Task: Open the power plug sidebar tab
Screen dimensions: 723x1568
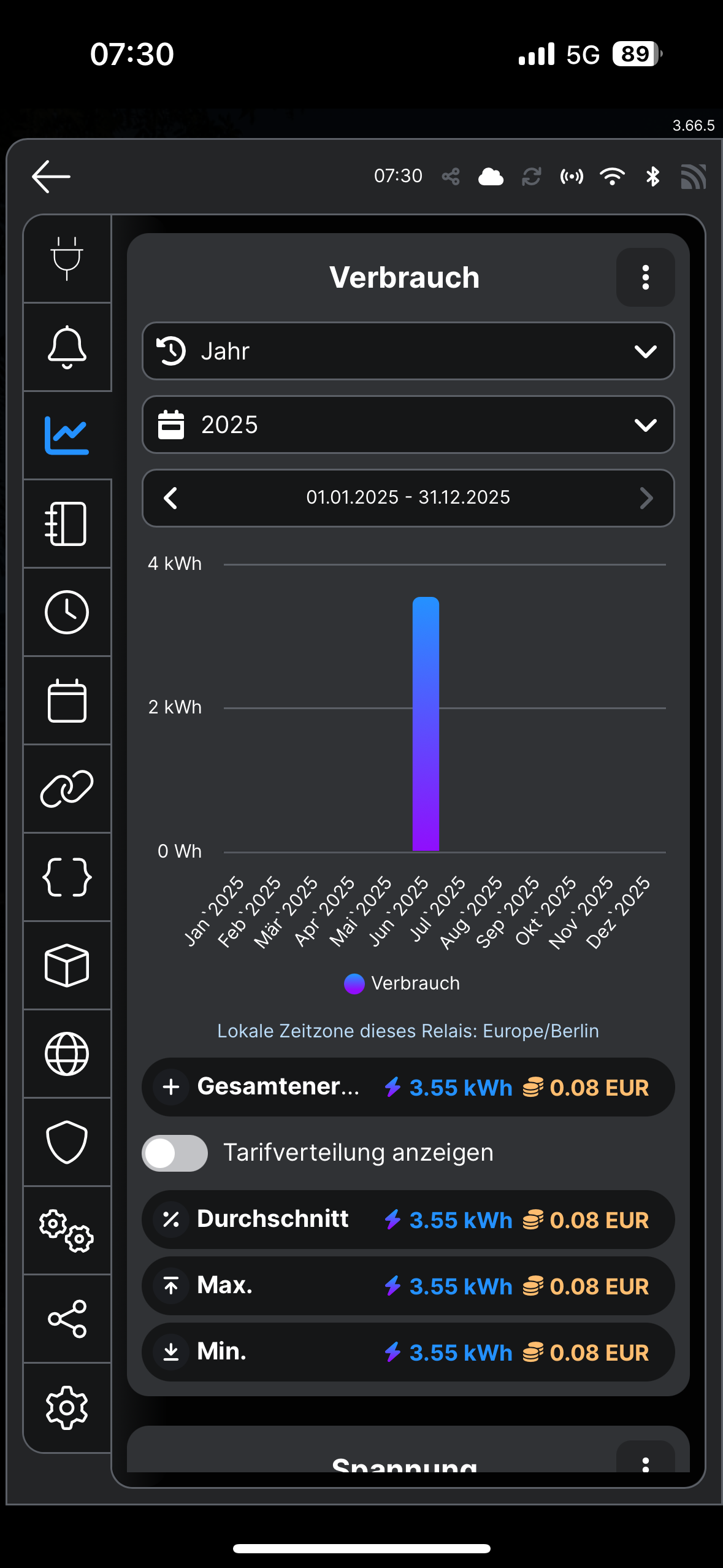Action: (x=67, y=259)
